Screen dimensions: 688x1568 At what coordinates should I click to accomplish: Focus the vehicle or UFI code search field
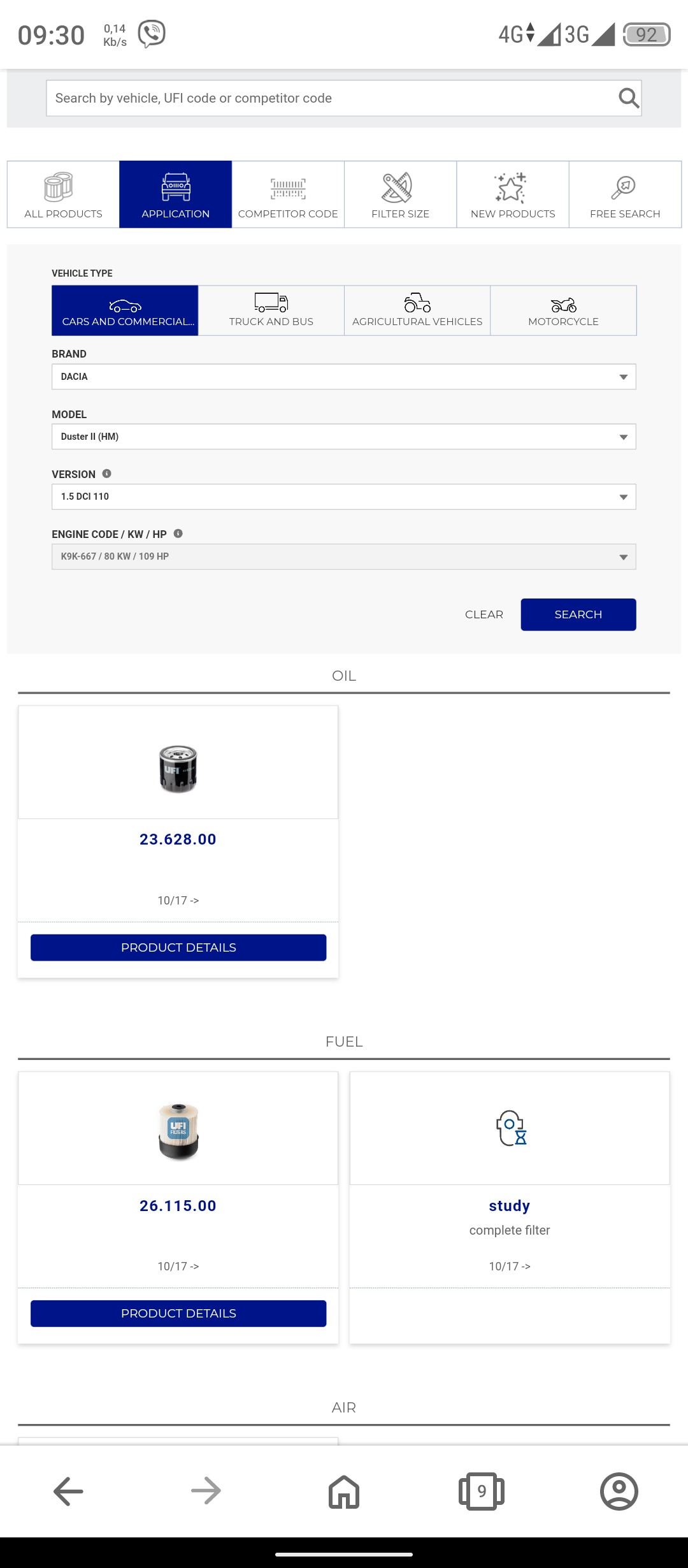point(343,98)
